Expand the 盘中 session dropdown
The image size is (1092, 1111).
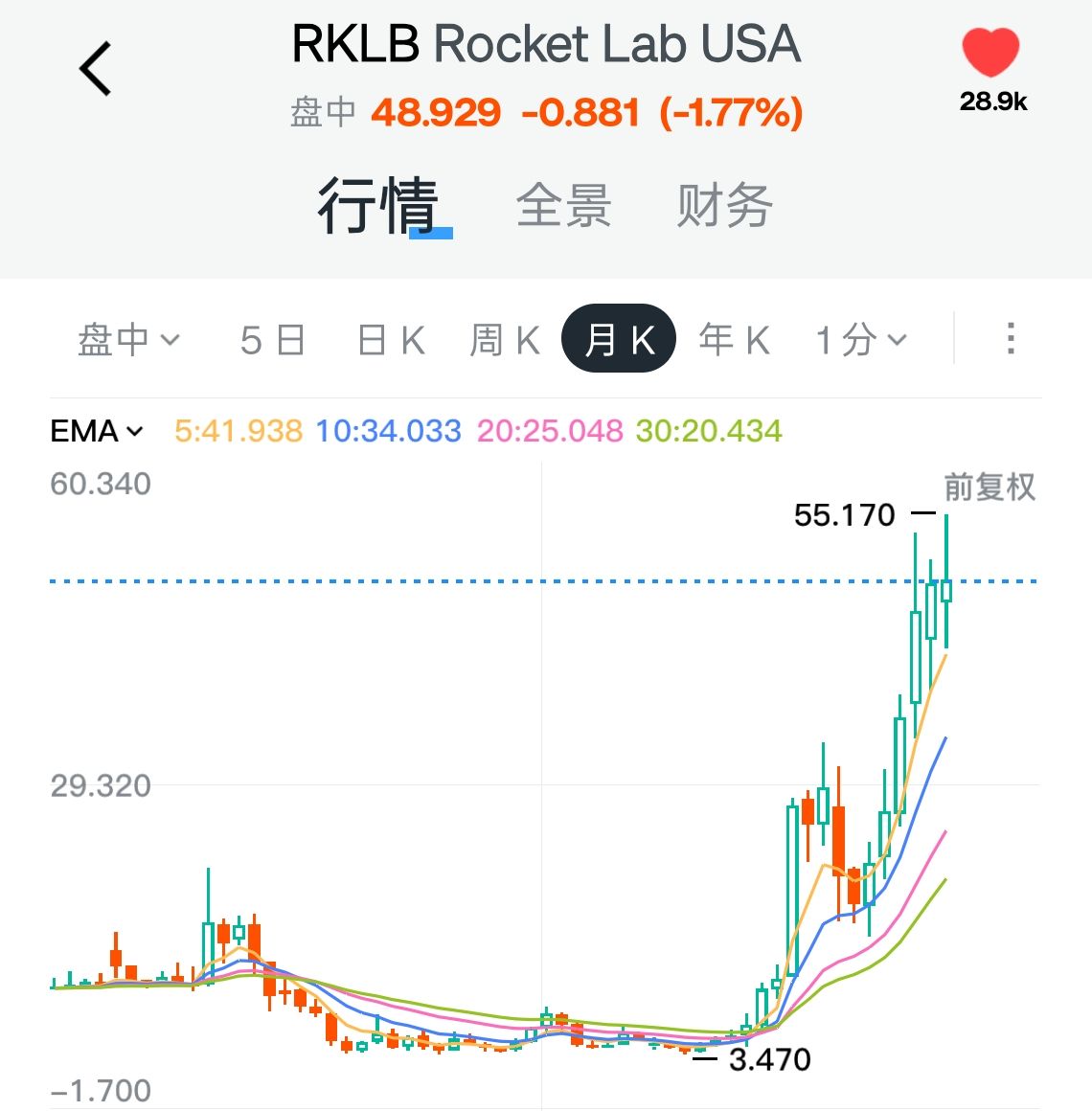[x=128, y=339]
